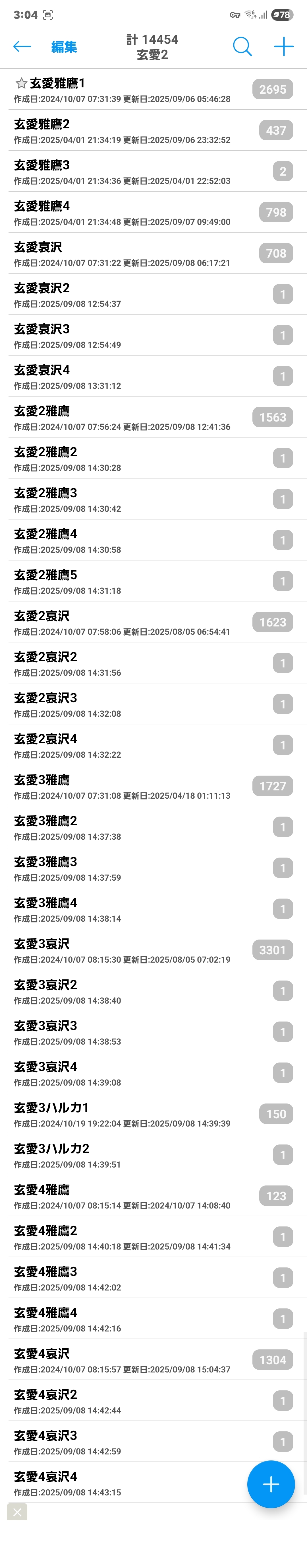Choose the 玄愛3ハルカ2 row

point(122,1155)
